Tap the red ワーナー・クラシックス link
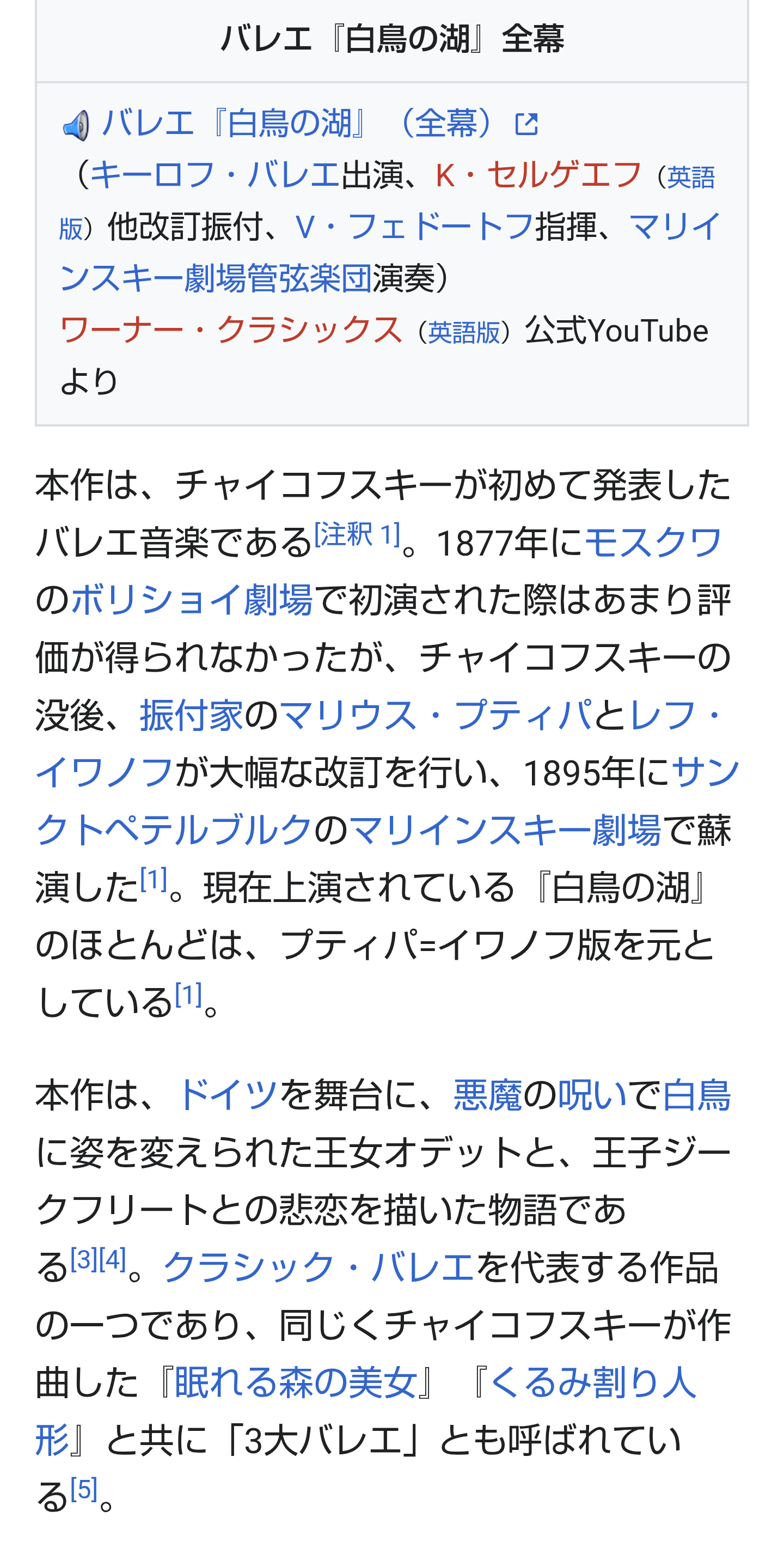Viewport: 784px width, 1542px height. tap(231, 330)
